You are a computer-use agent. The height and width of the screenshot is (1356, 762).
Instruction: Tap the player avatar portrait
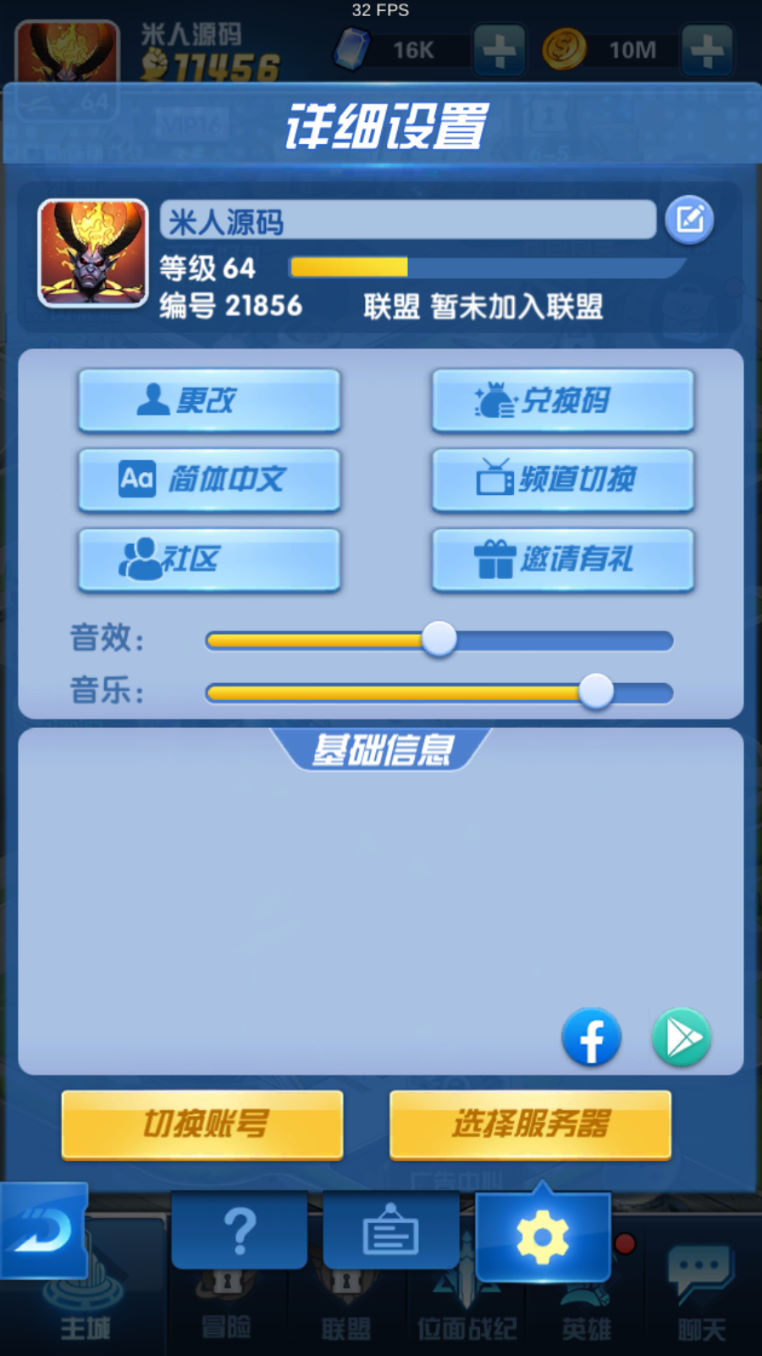93,253
